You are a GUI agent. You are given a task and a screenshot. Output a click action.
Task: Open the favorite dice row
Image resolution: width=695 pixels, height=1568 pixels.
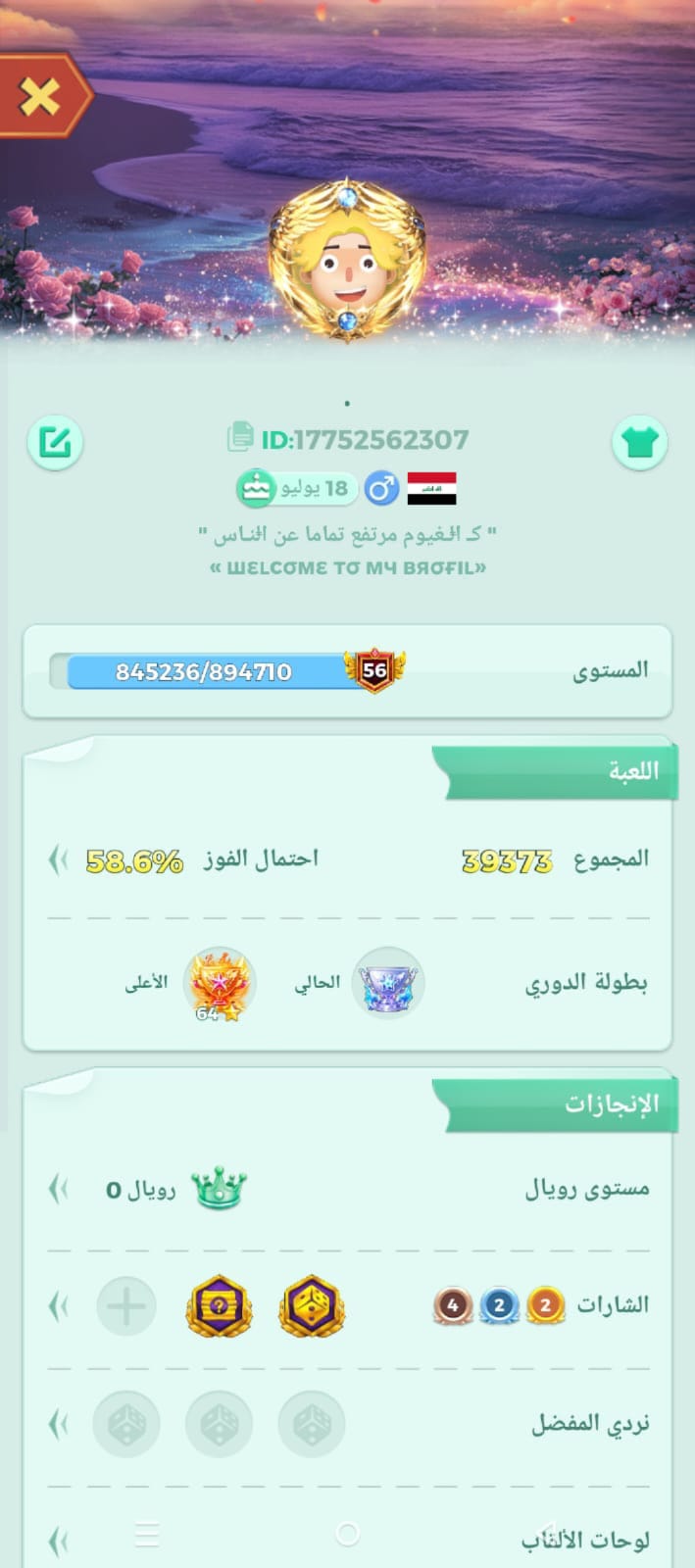(59, 1424)
